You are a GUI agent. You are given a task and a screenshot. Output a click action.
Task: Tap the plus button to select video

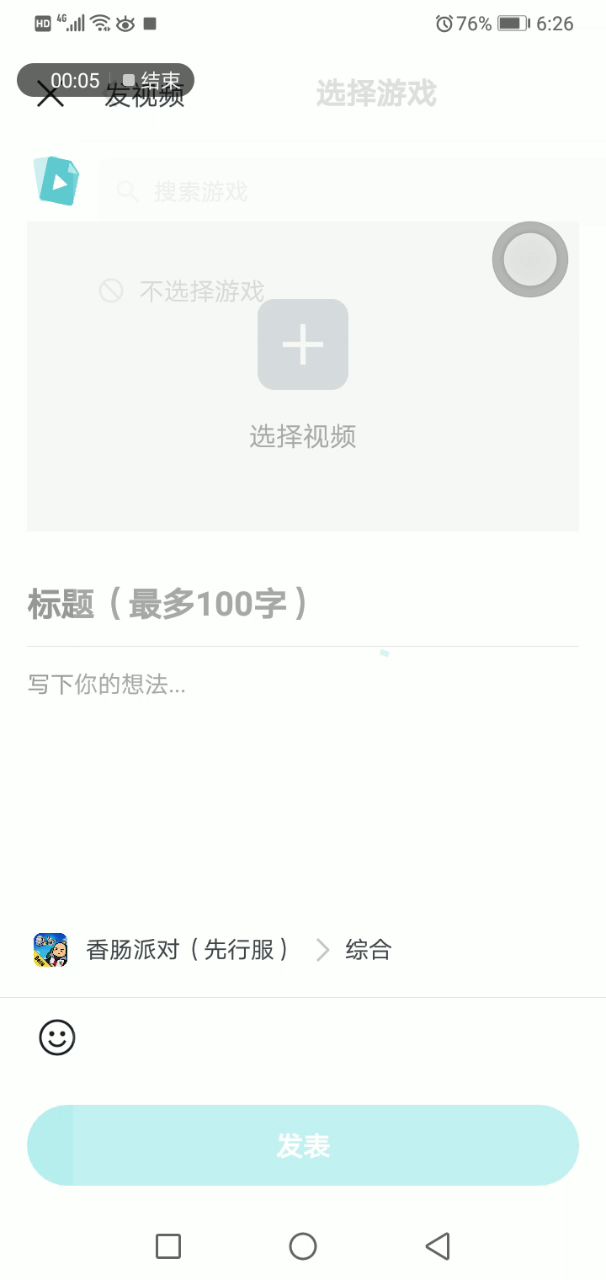(302, 344)
